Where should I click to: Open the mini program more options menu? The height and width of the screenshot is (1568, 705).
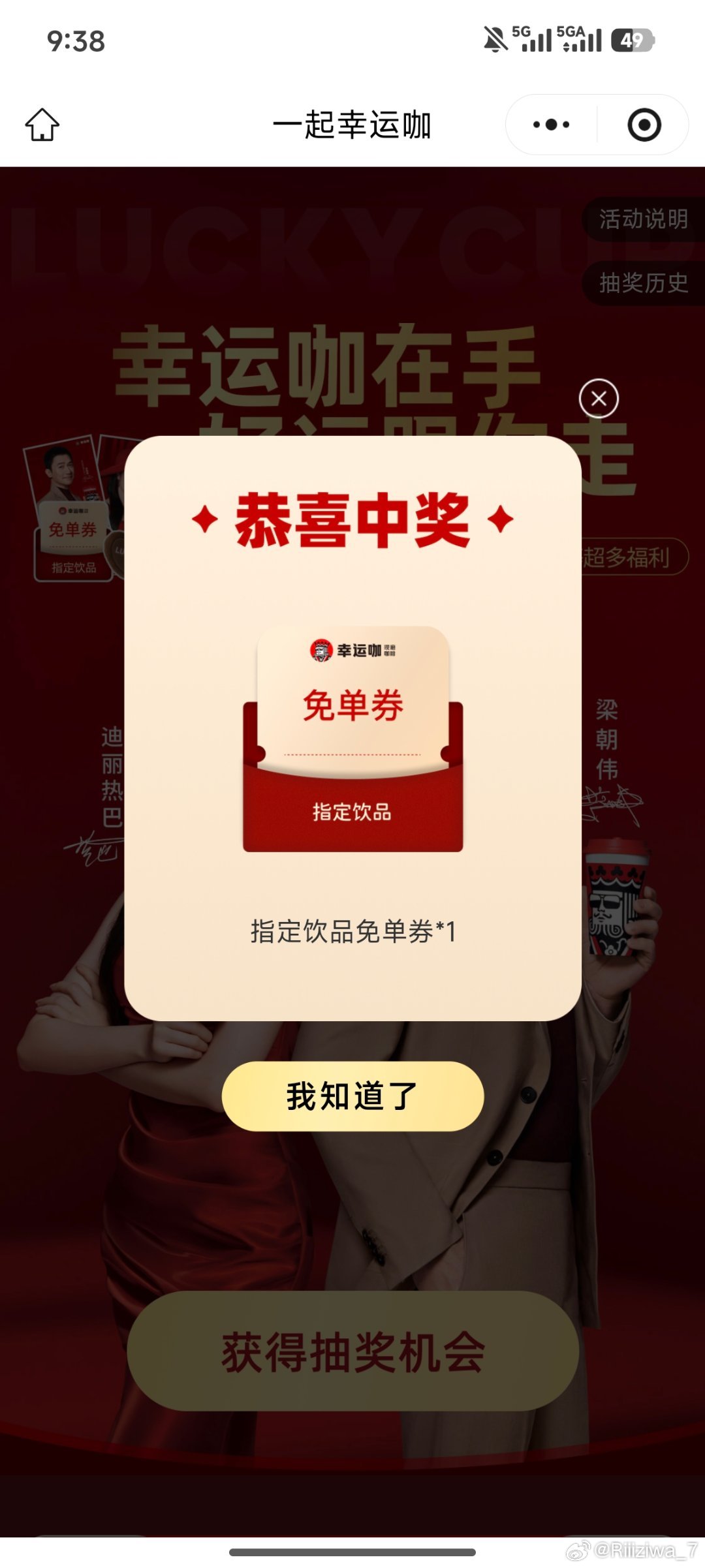coord(551,125)
